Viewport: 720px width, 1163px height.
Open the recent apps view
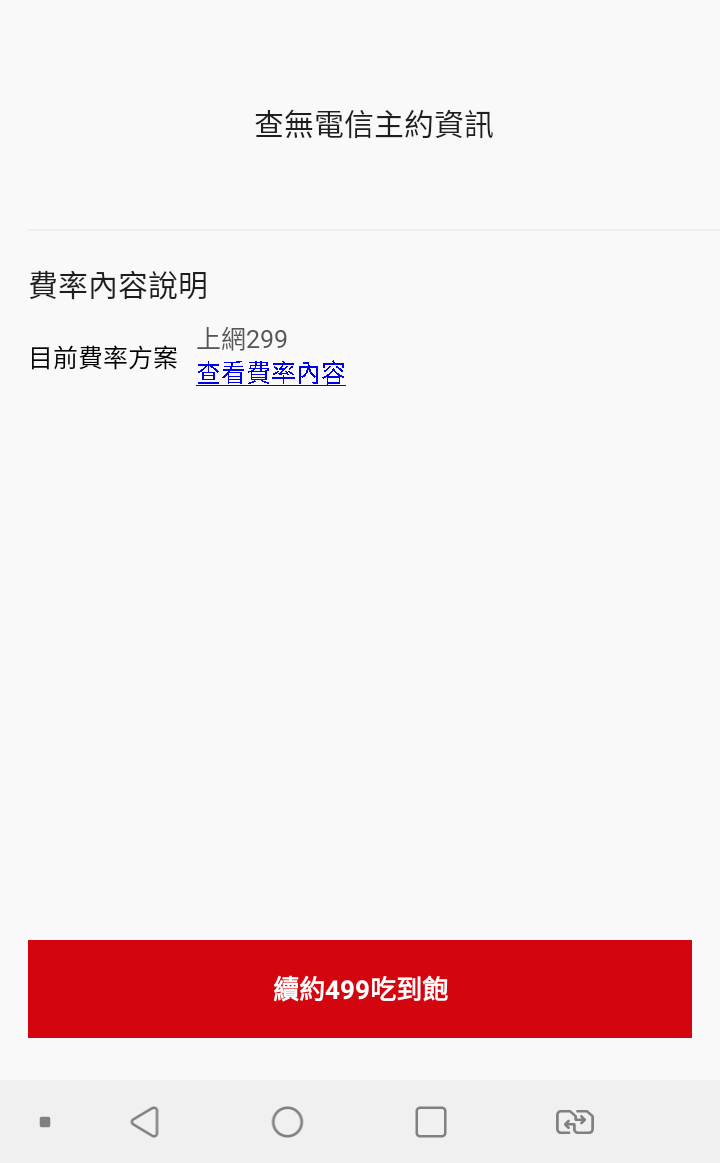click(x=431, y=1122)
